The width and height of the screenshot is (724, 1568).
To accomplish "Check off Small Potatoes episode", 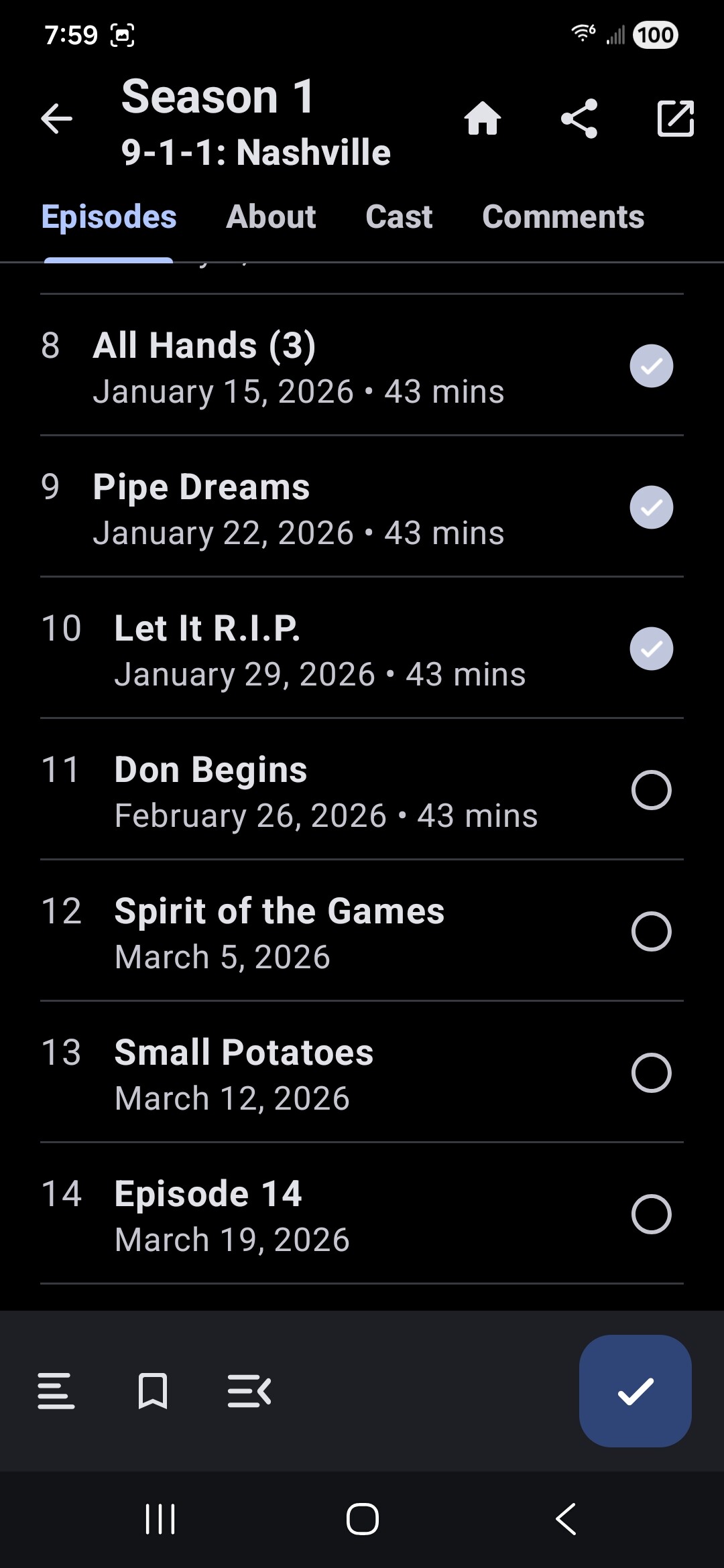I will click(651, 1073).
